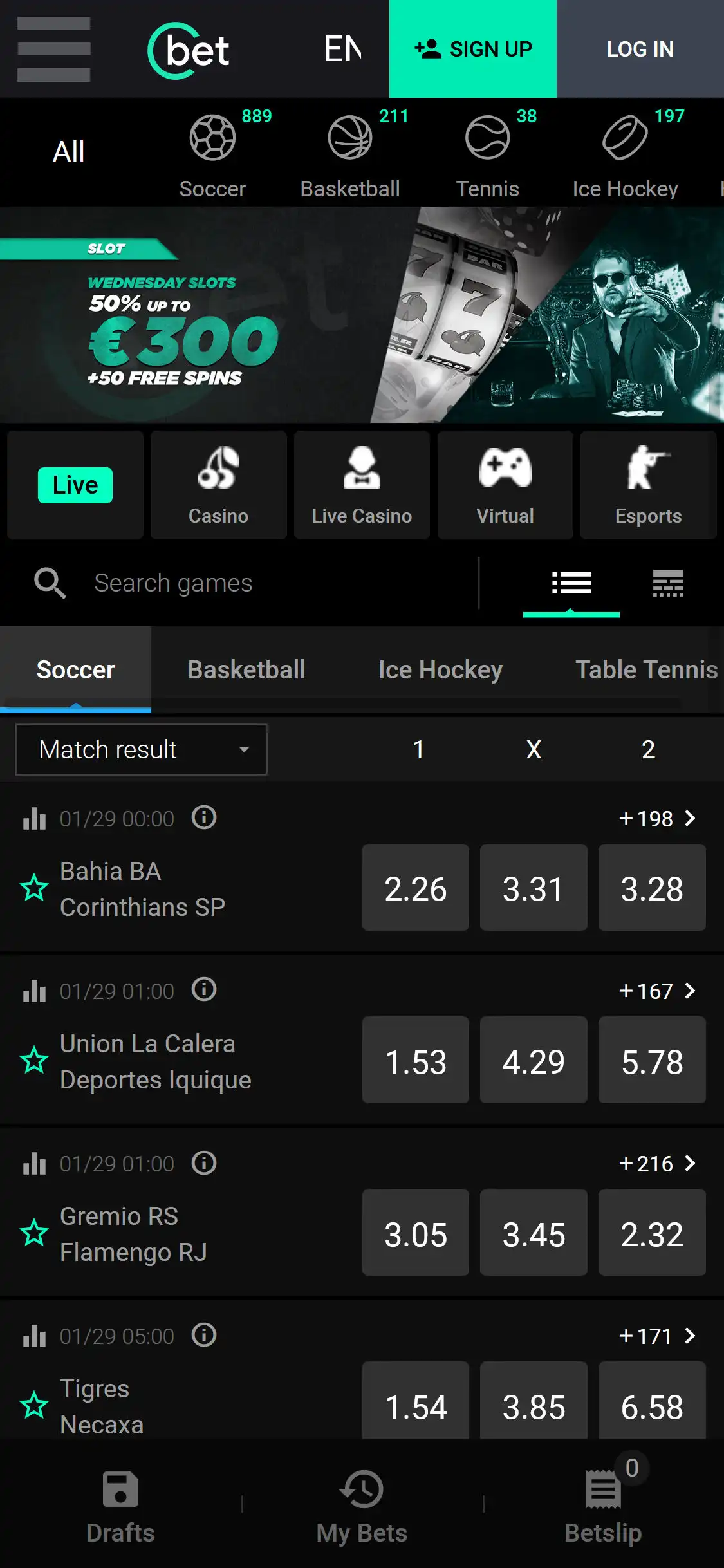
Task: Tap the SIGN UP button
Action: [x=473, y=49]
